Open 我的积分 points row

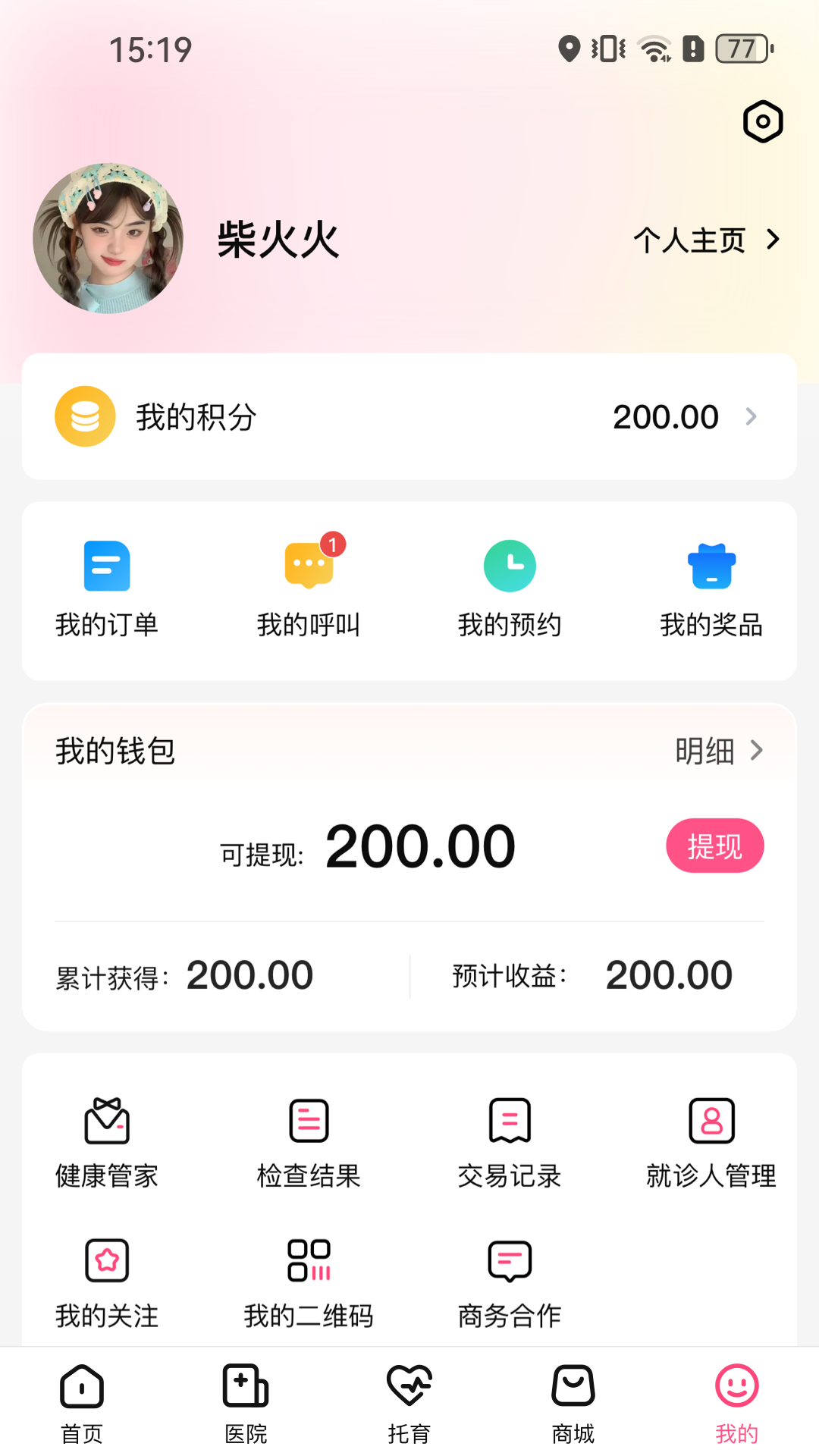[x=409, y=416]
